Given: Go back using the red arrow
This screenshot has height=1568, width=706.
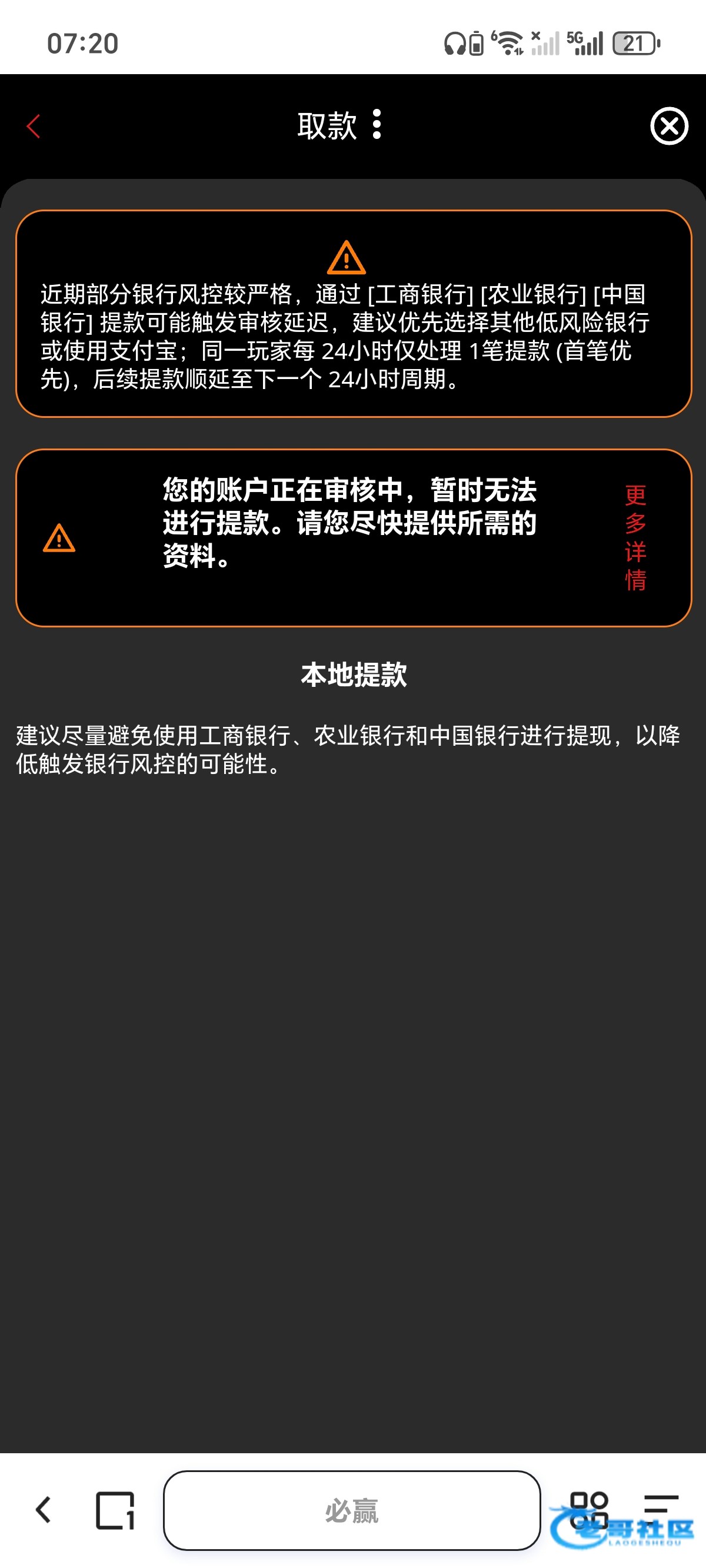Looking at the screenshot, I should [x=34, y=126].
